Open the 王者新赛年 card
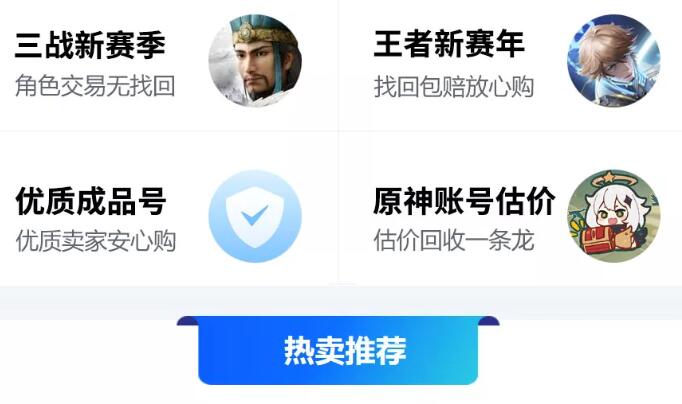Image resolution: width=682 pixels, height=404 pixels. 510,65
